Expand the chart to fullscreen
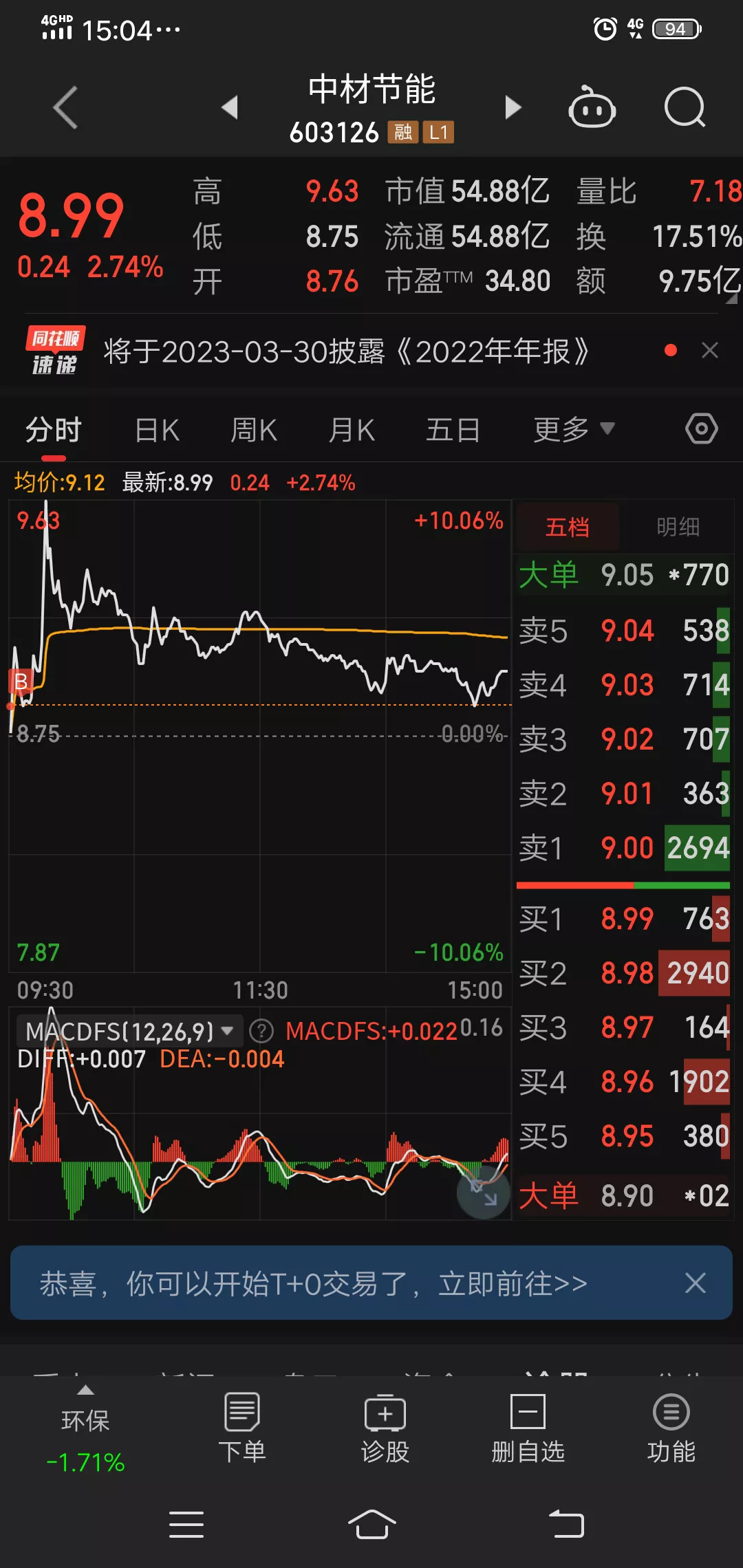 pyautogui.click(x=483, y=1192)
